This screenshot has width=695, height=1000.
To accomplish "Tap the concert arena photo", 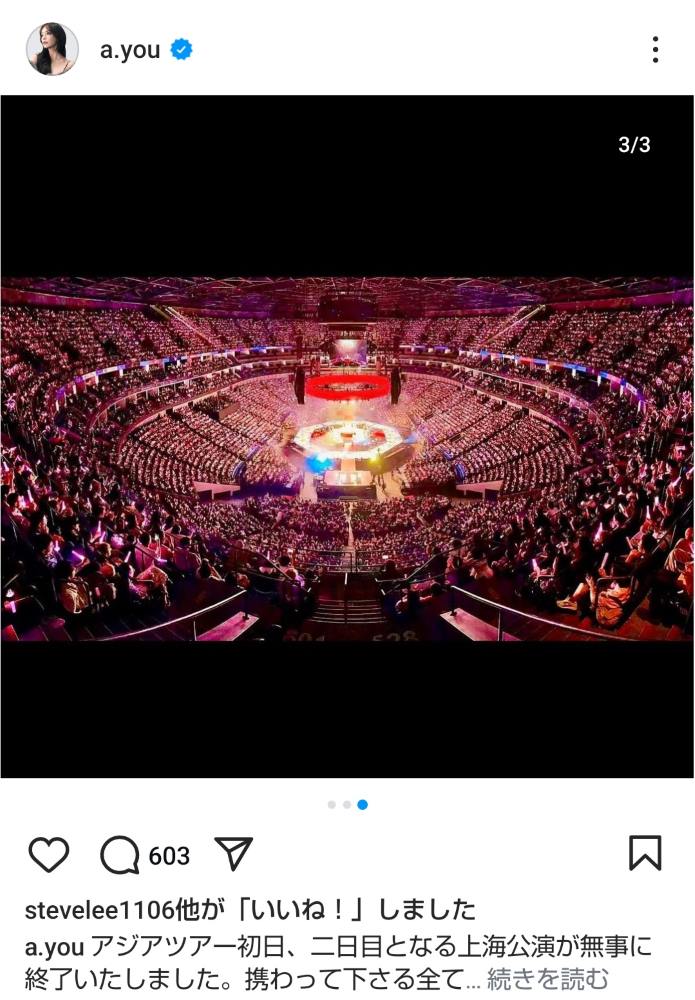I will 347,458.
